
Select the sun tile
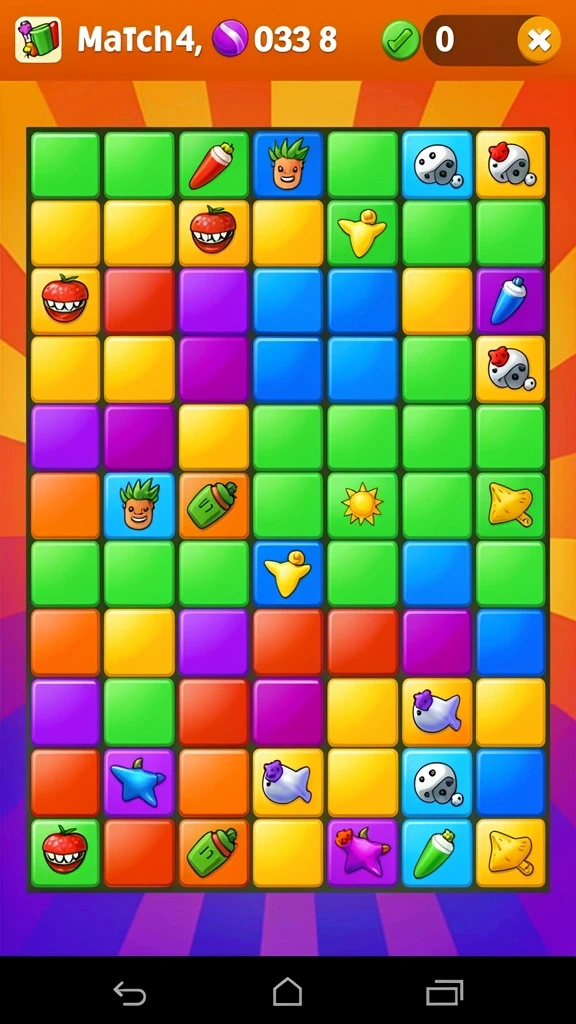pyautogui.click(x=362, y=505)
